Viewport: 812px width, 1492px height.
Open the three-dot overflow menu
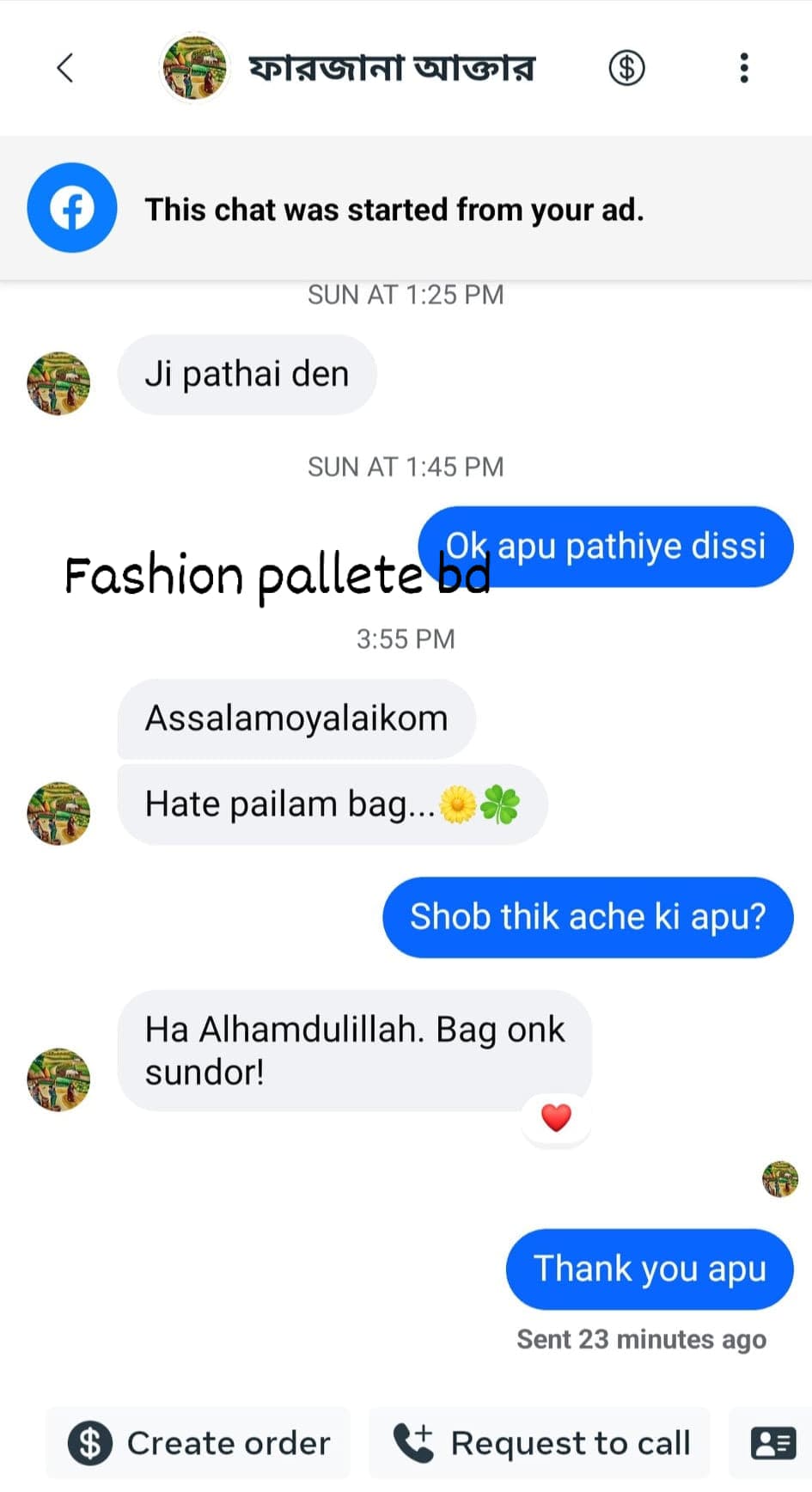click(744, 68)
